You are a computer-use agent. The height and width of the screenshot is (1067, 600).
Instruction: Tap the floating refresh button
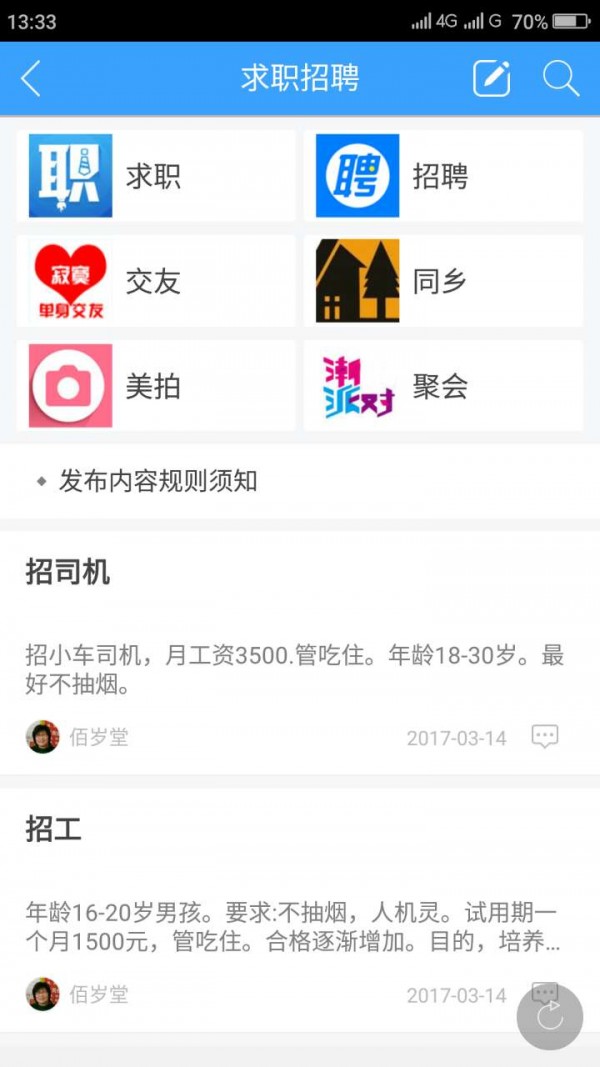[549, 1017]
